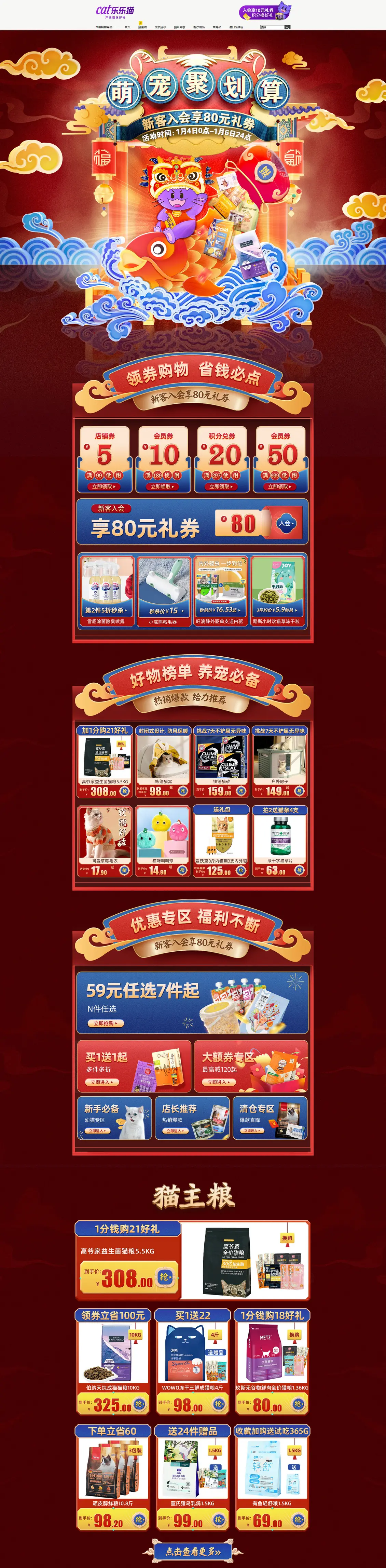Go to the 猫主粮 nav tab
Viewport: 386px width, 1568px height.
coord(142,27)
